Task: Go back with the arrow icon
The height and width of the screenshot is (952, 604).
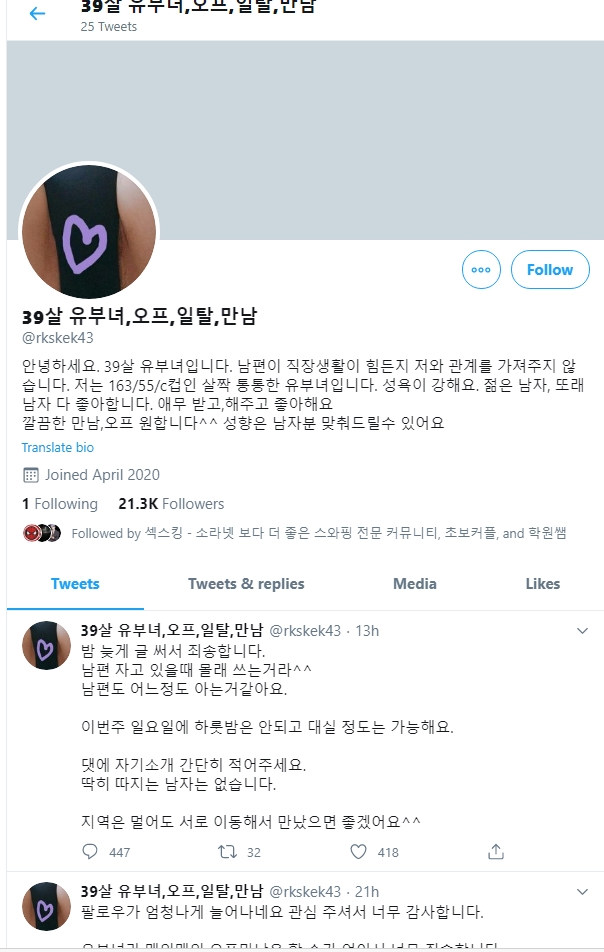Action: [37, 14]
